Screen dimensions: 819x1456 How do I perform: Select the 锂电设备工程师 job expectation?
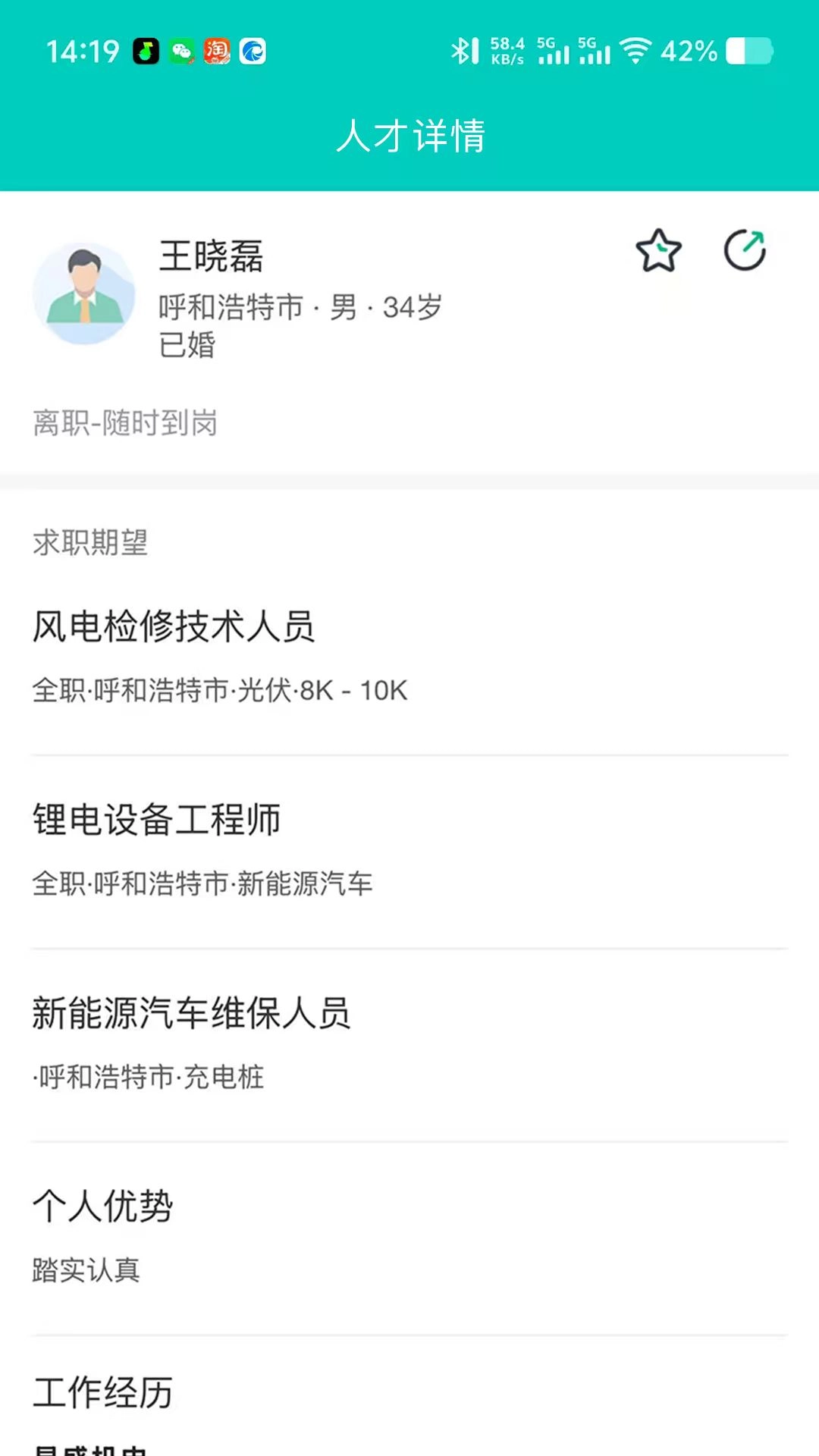pos(157,820)
